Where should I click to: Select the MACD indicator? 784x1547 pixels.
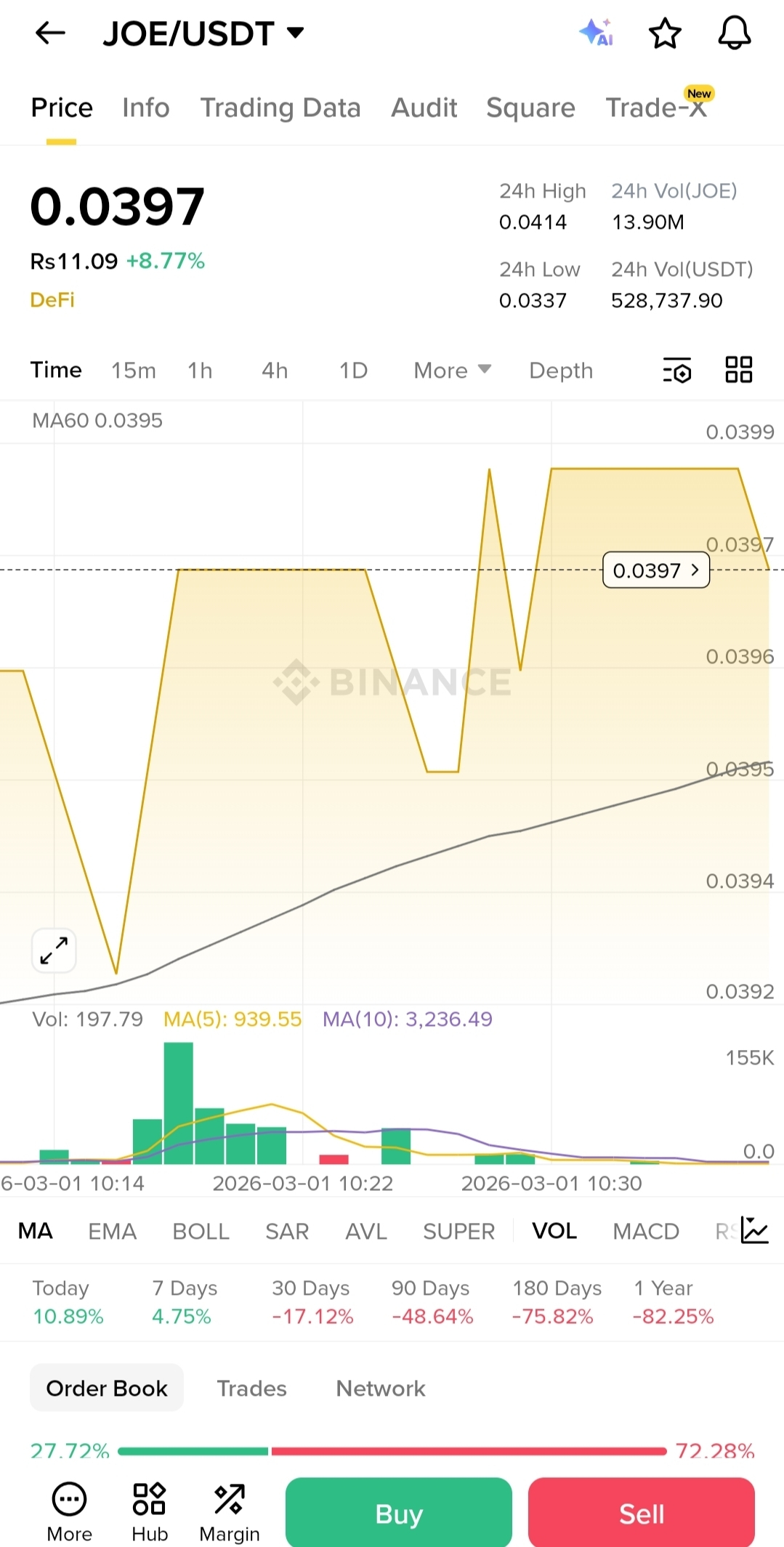pos(645,1231)
